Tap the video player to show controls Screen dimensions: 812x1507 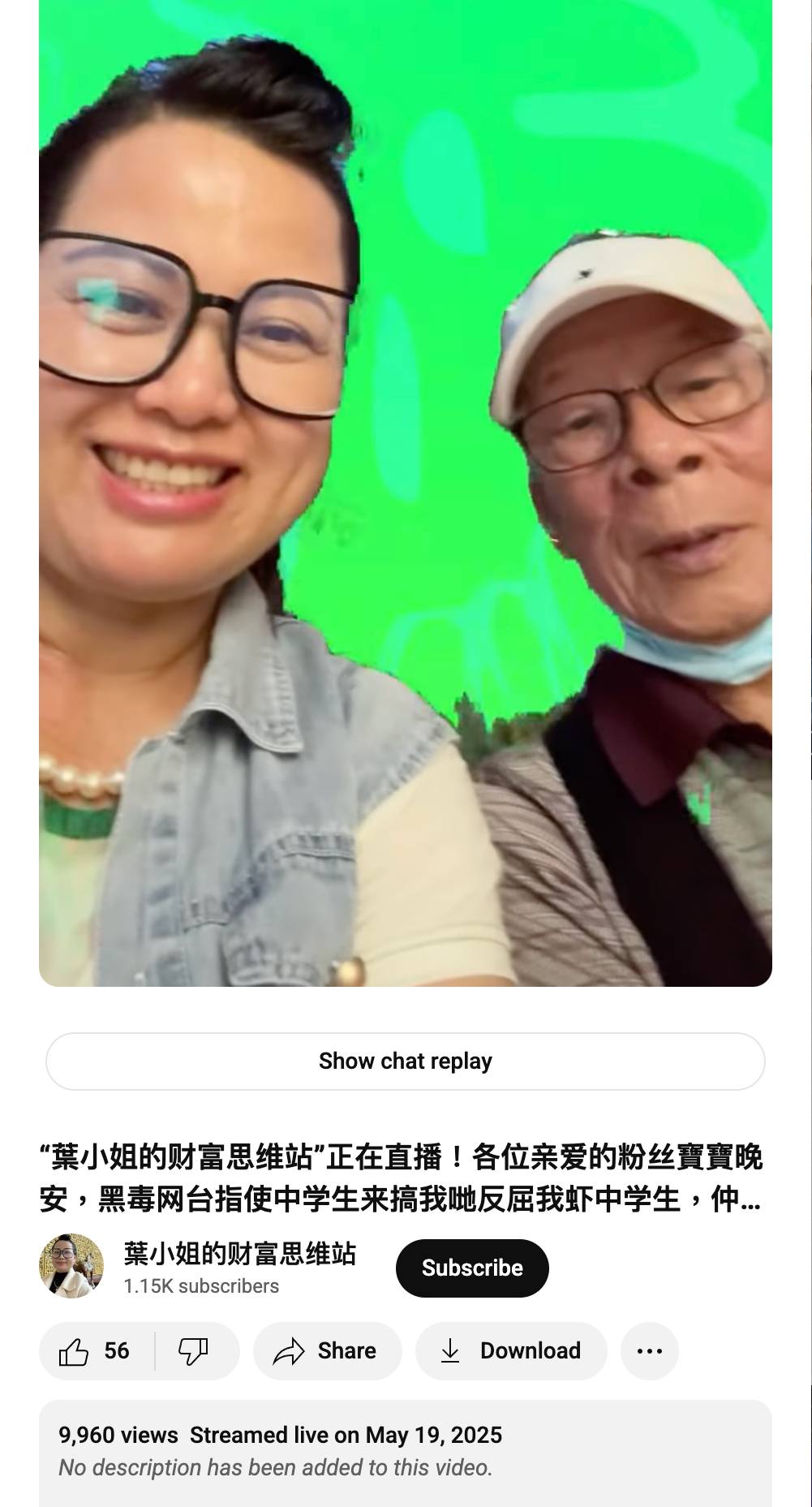[x=406, y=493]
